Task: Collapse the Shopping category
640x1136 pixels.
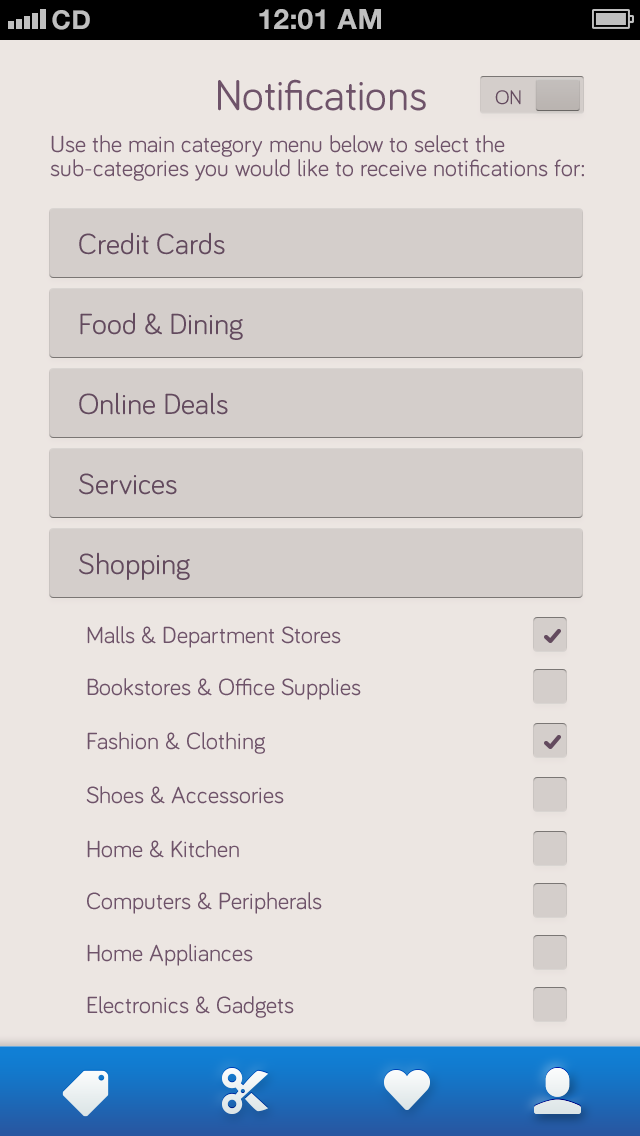Action: (x=316, y=564)
